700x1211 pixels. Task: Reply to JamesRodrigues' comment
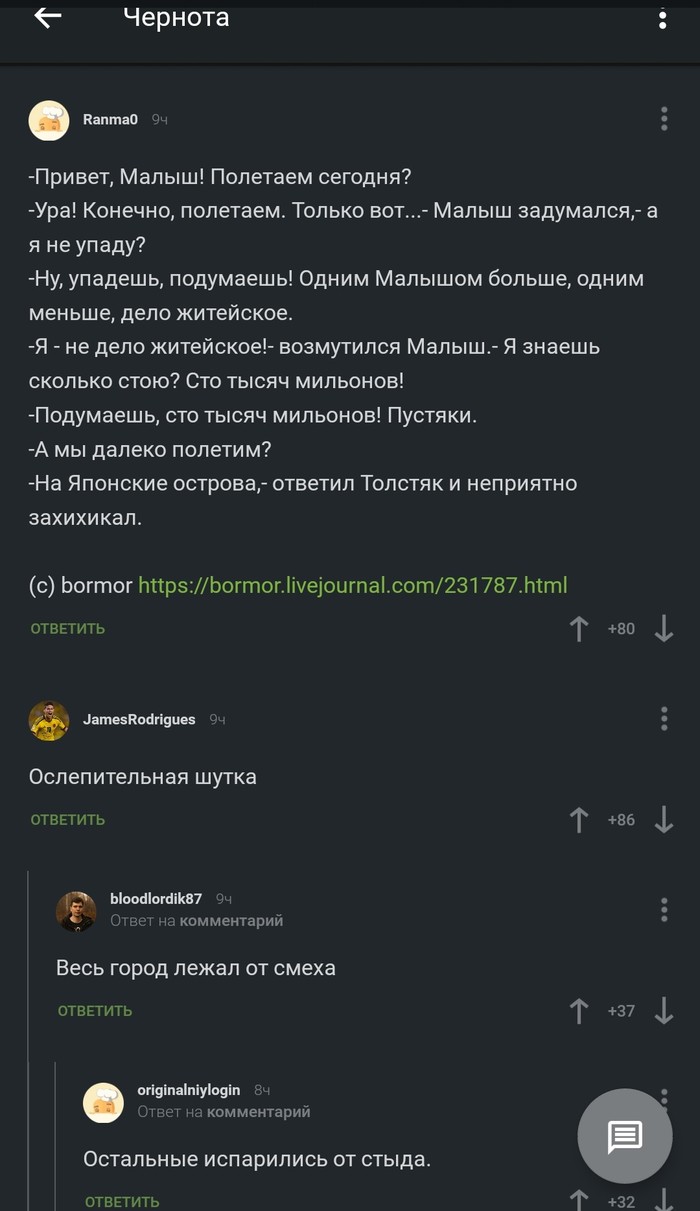68,820
